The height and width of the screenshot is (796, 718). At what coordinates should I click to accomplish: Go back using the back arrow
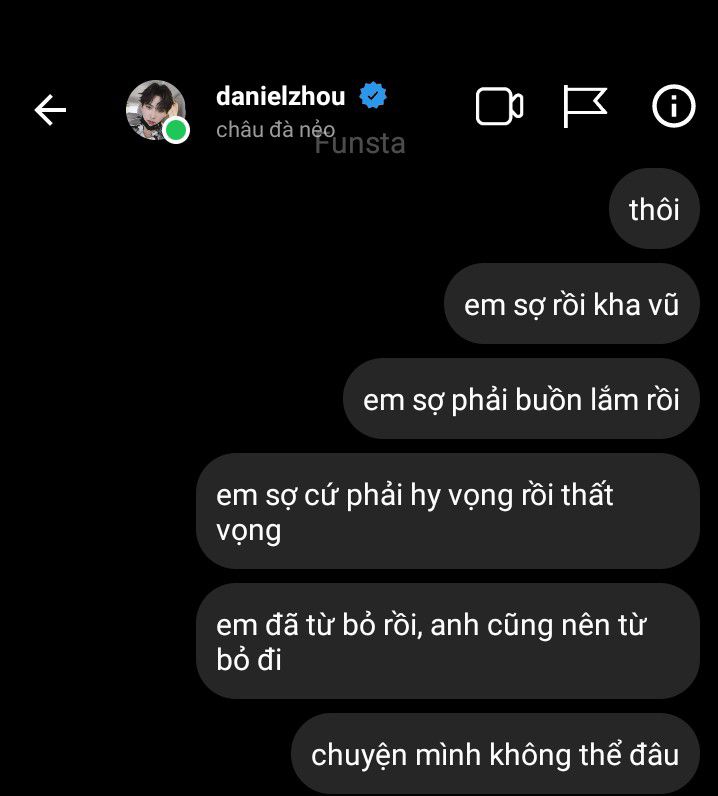pyautogui.click(x=50, y=110)
